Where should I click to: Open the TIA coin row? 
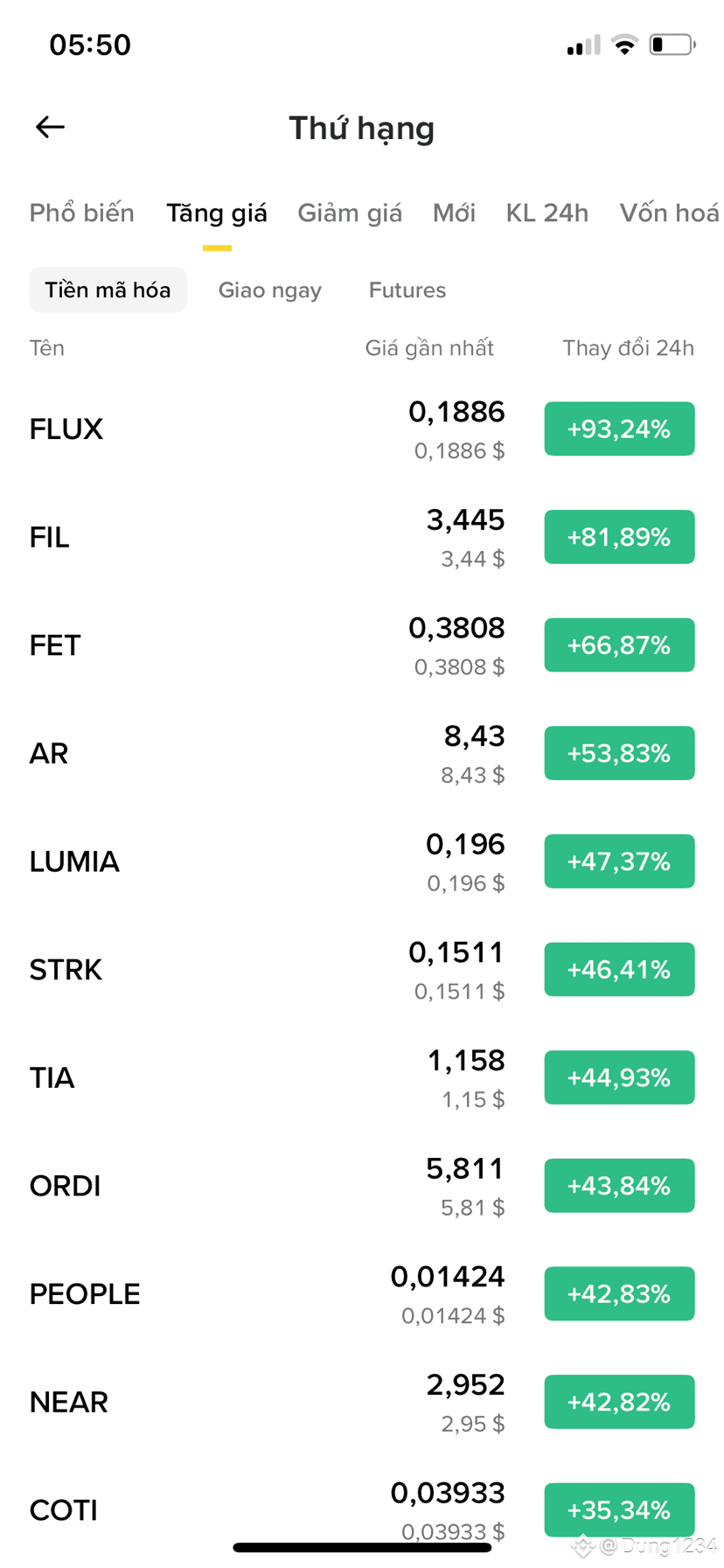(362, 1077)
